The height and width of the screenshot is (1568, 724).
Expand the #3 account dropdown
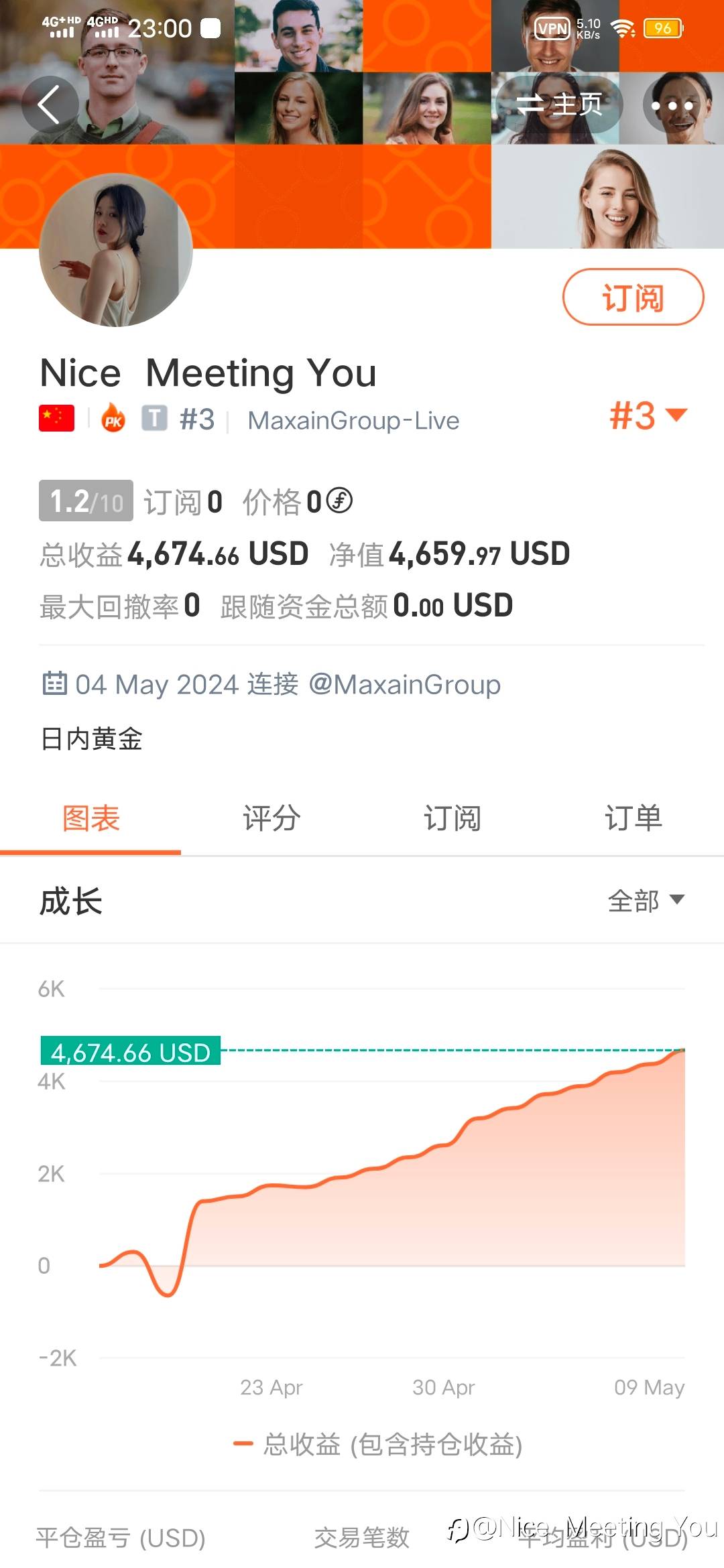[648, 415]
